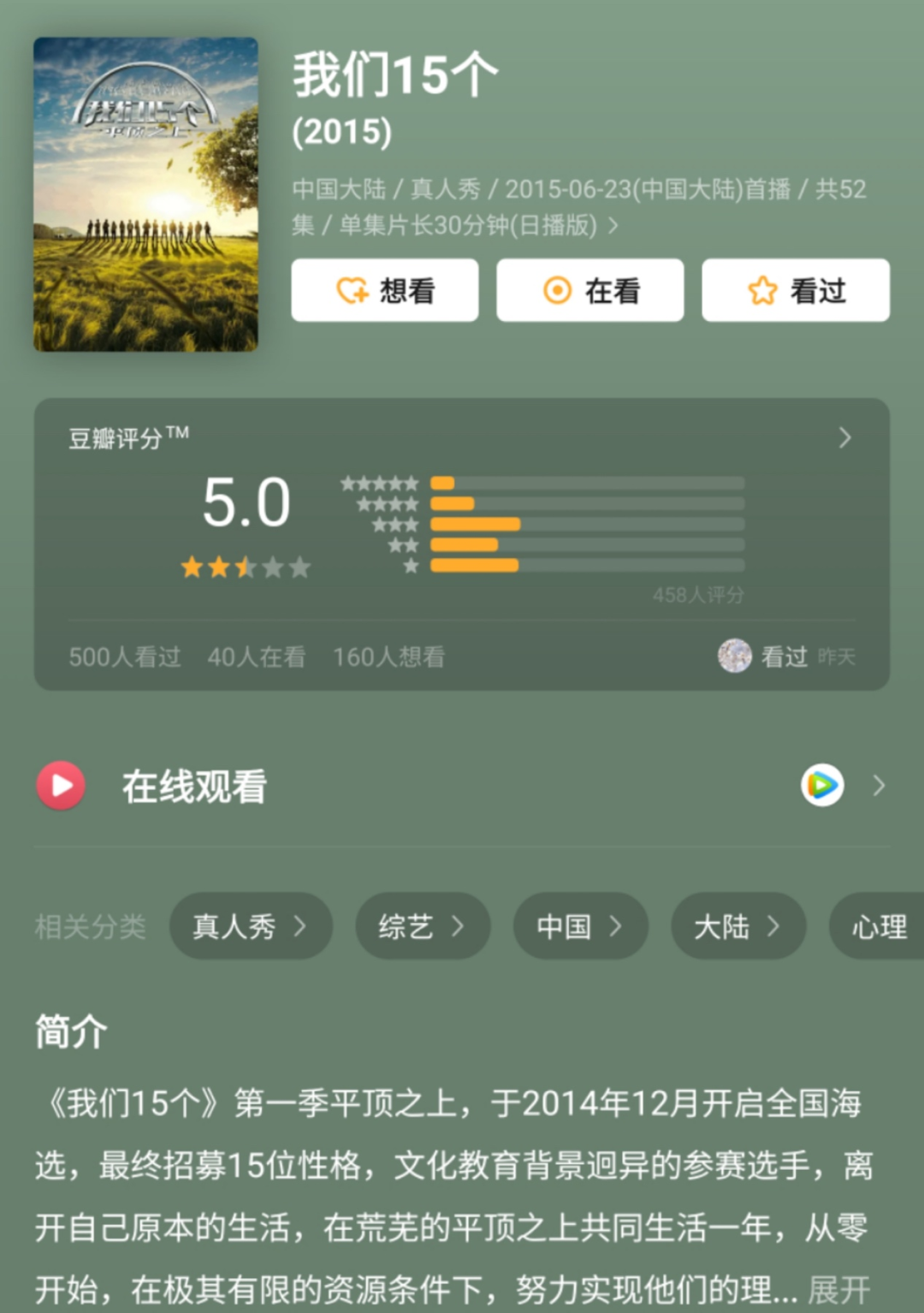Open the 豆瓣评分 rating details
This screenshot has height=1313, width=924.
click(844, 438)
